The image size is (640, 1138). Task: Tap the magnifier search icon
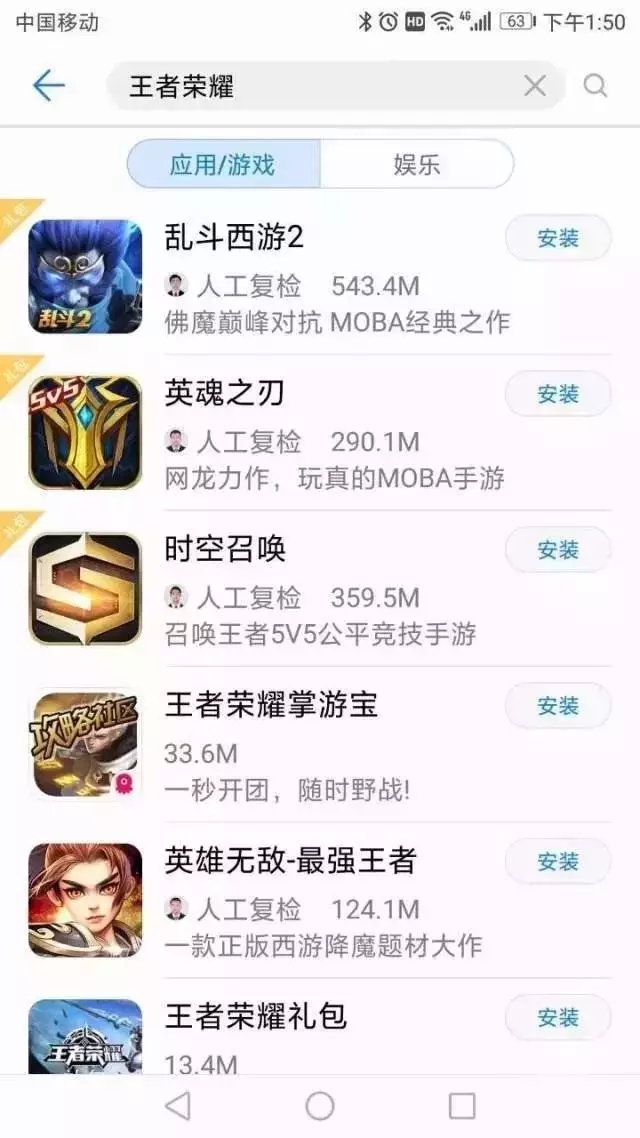[596, 86]
